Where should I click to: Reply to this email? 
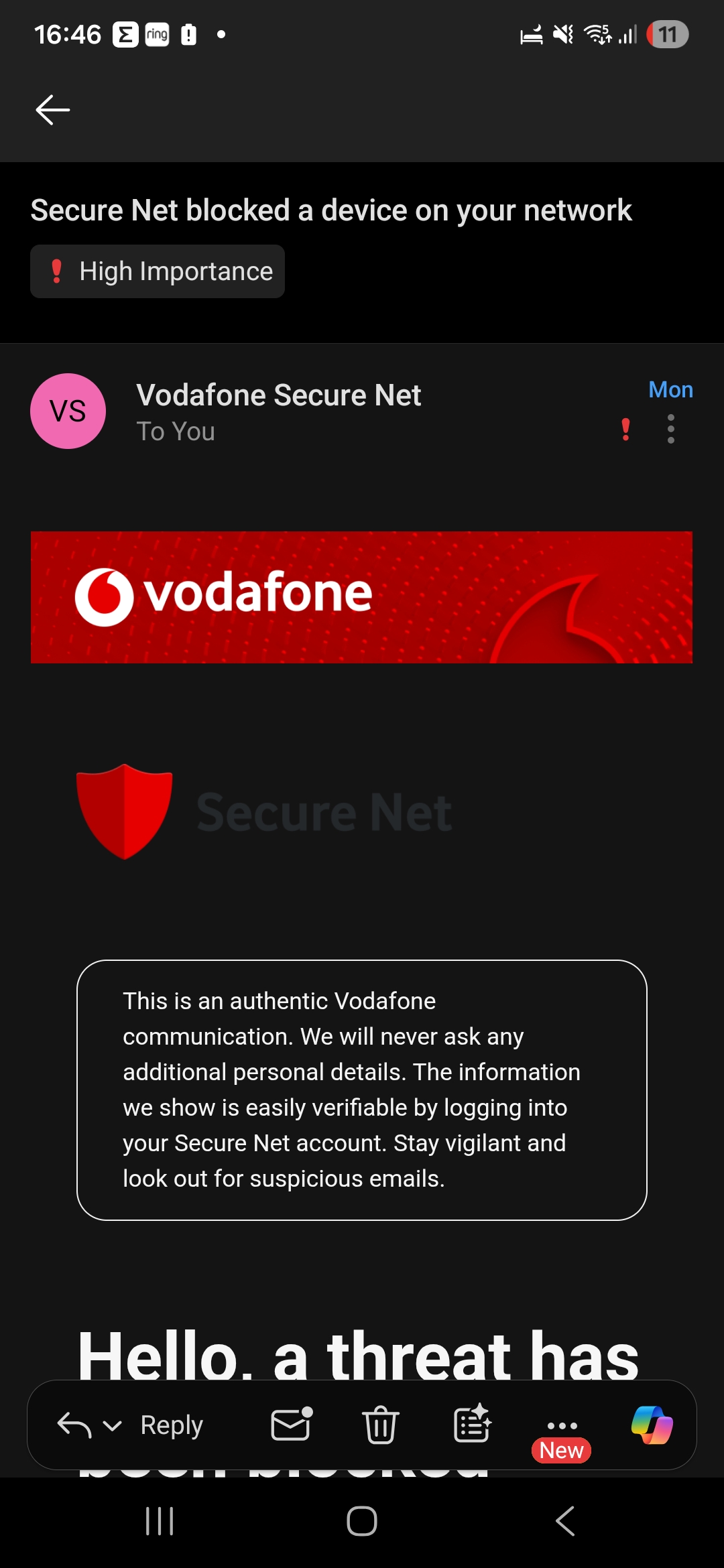point(171,1425)
